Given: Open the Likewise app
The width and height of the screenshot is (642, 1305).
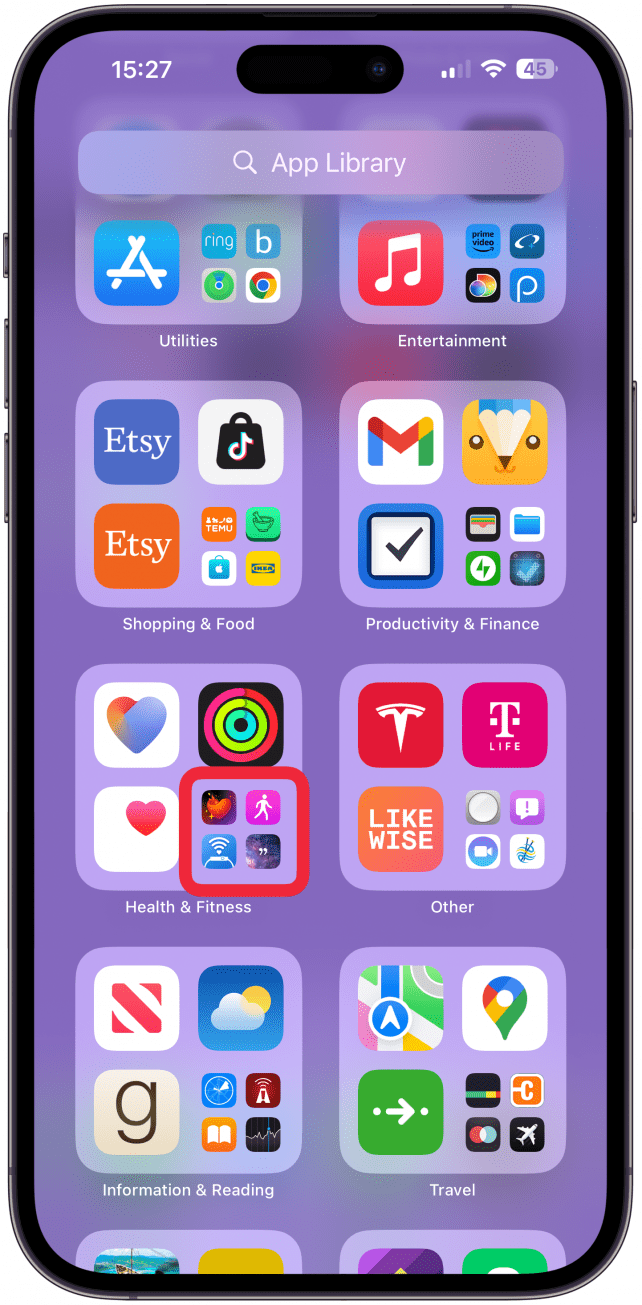Looking at the screenshot, I should click(400, 829).
